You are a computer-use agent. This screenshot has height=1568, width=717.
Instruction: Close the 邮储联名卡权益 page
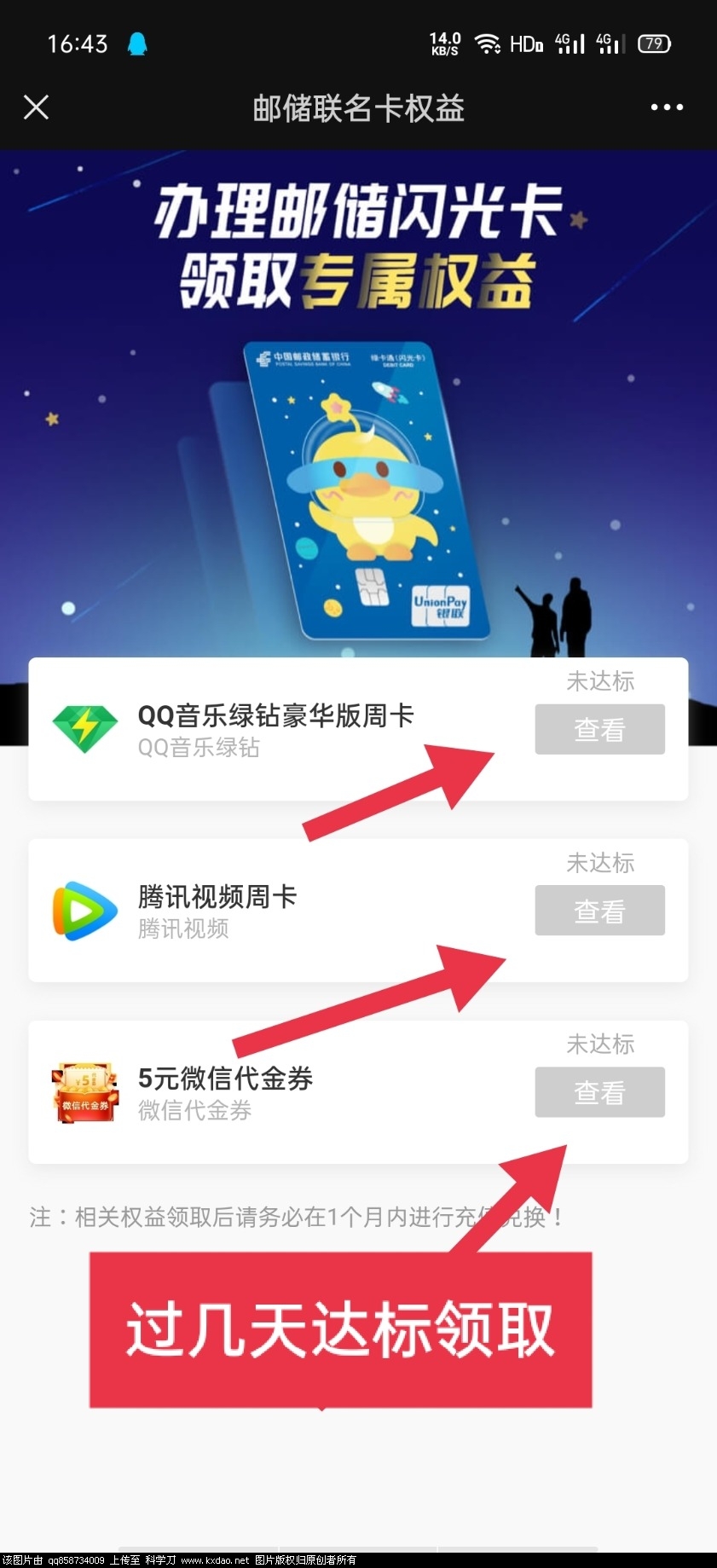(36, 107)
